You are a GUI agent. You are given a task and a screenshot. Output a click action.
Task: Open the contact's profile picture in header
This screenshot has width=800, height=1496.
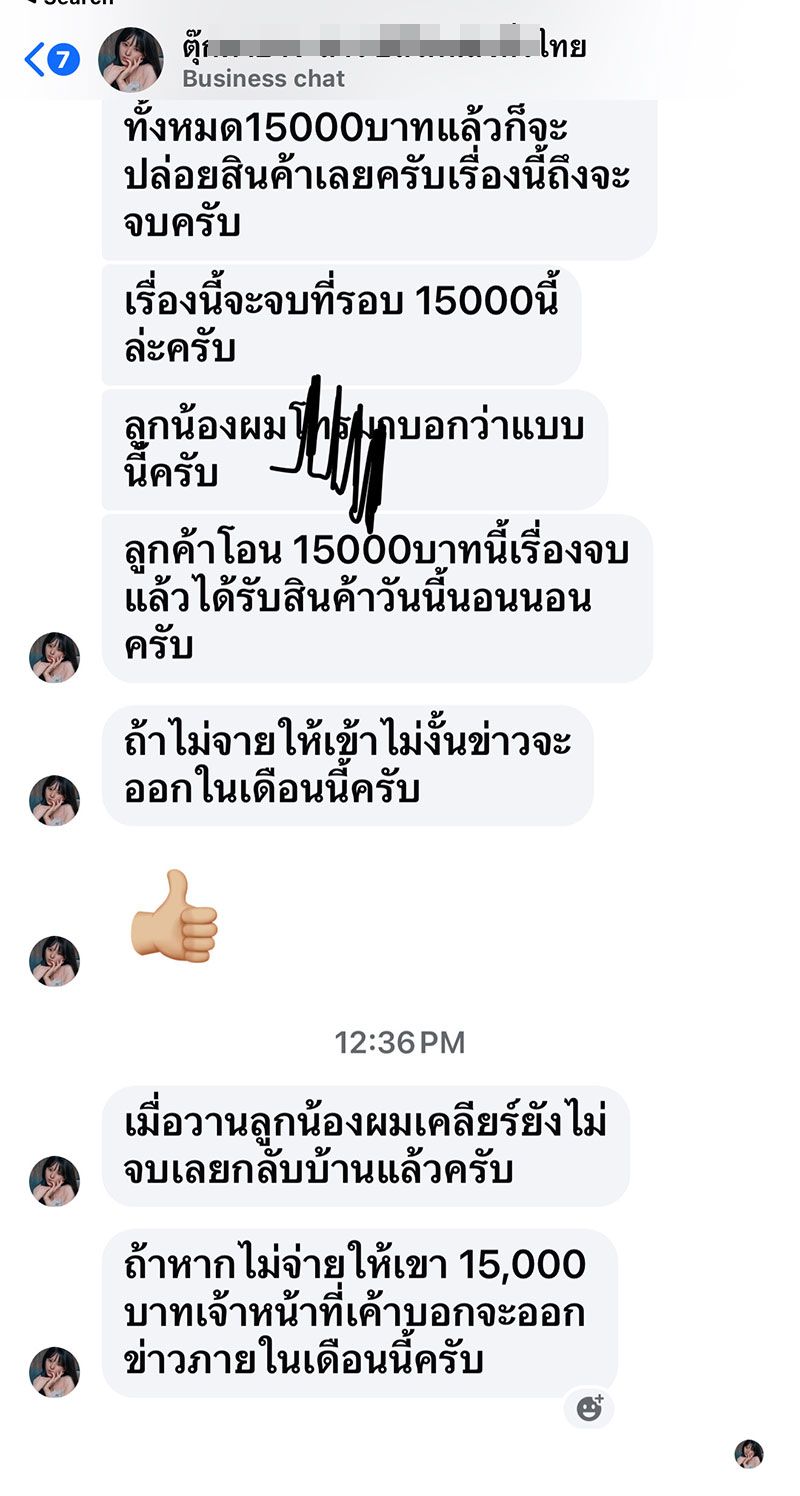pos(131,60)
